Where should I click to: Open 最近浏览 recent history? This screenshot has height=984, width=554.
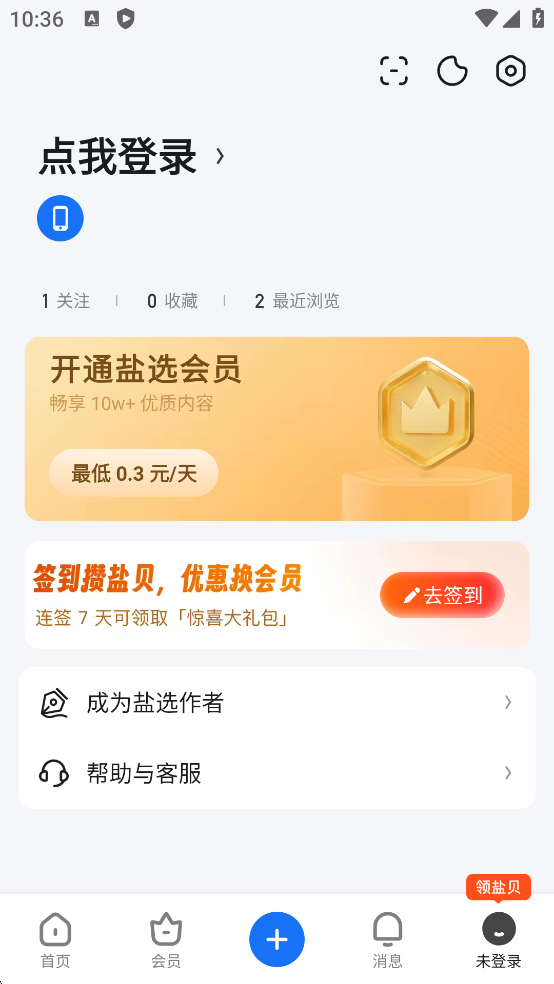click(x=297, y=301)
